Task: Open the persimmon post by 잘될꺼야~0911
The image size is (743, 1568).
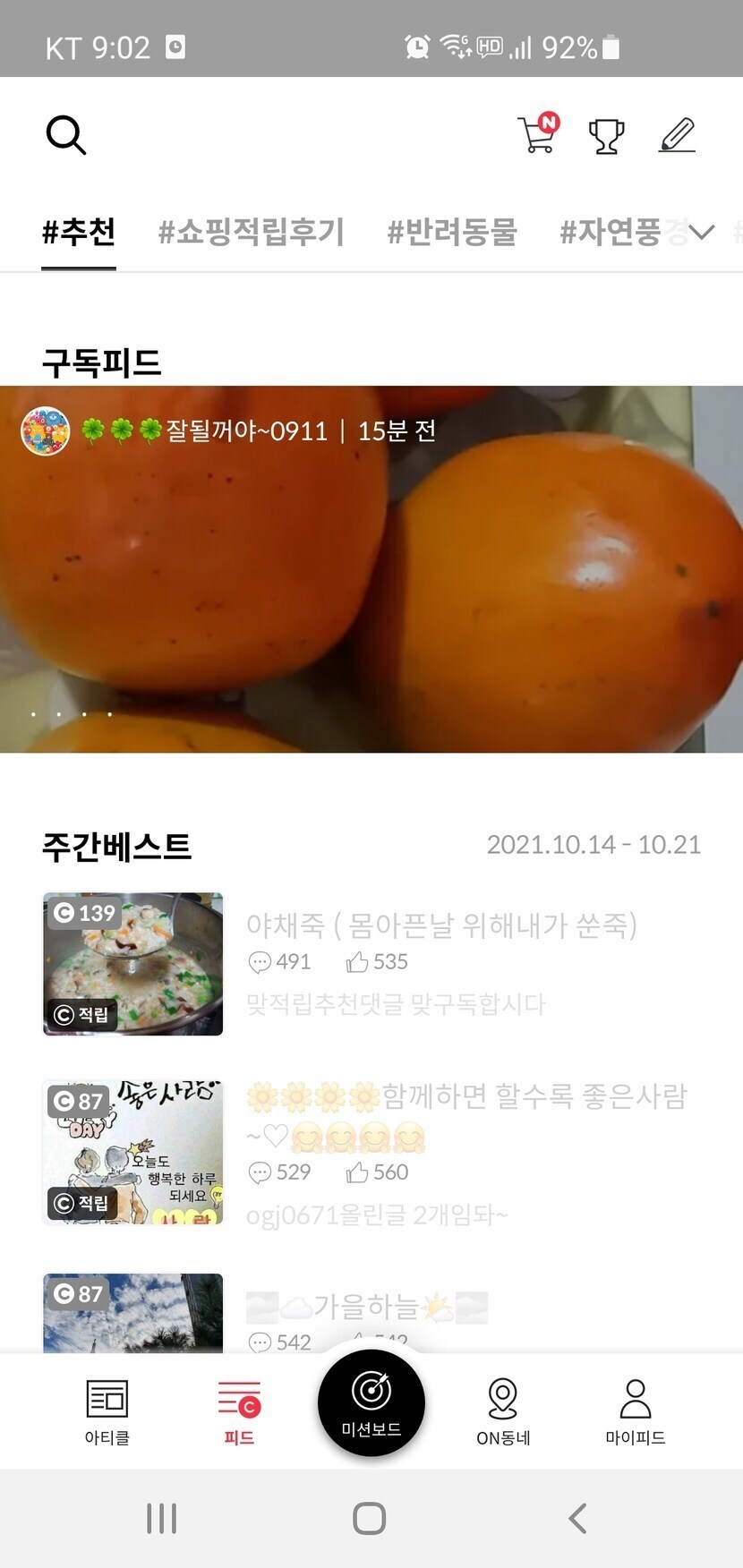Action: 371,568
